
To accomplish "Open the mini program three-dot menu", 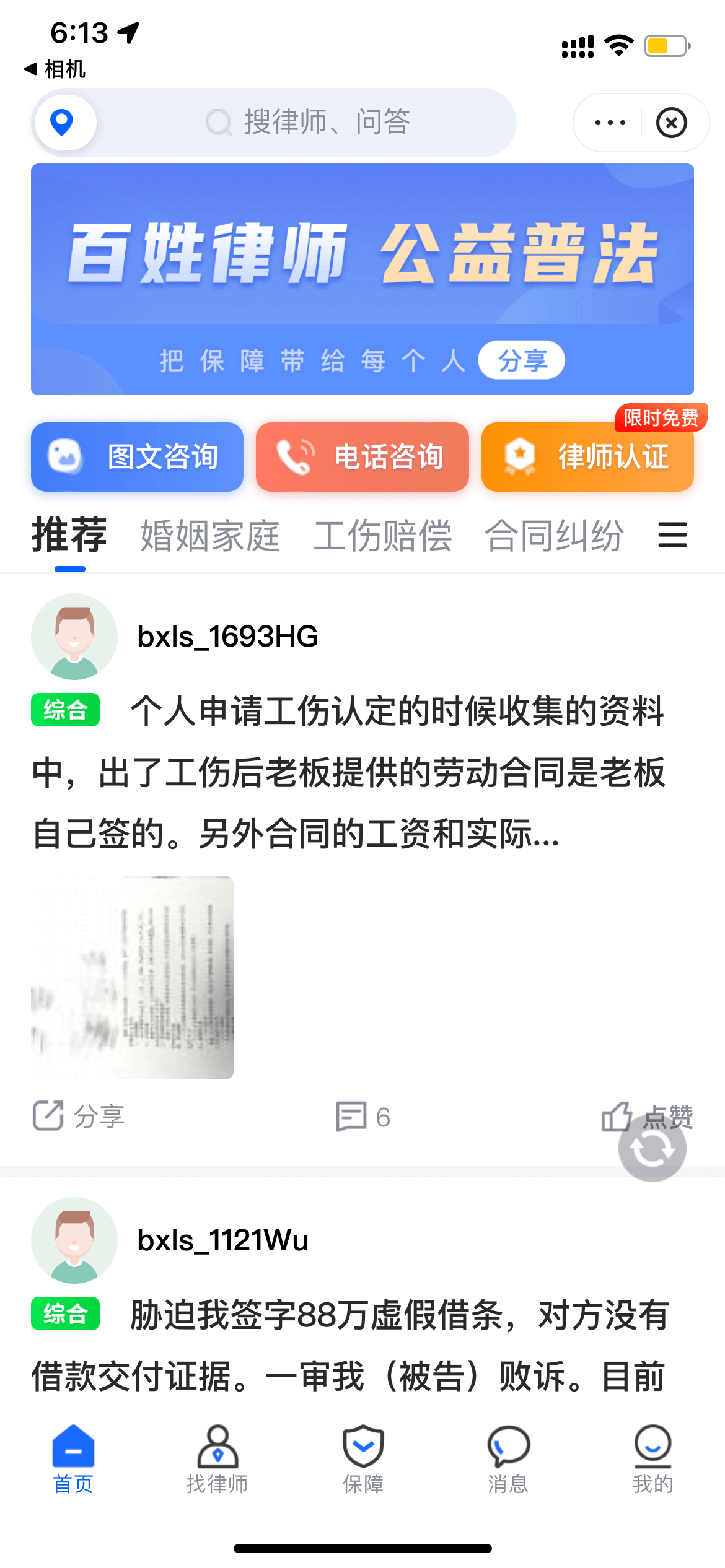I will [x=610, y=123].
